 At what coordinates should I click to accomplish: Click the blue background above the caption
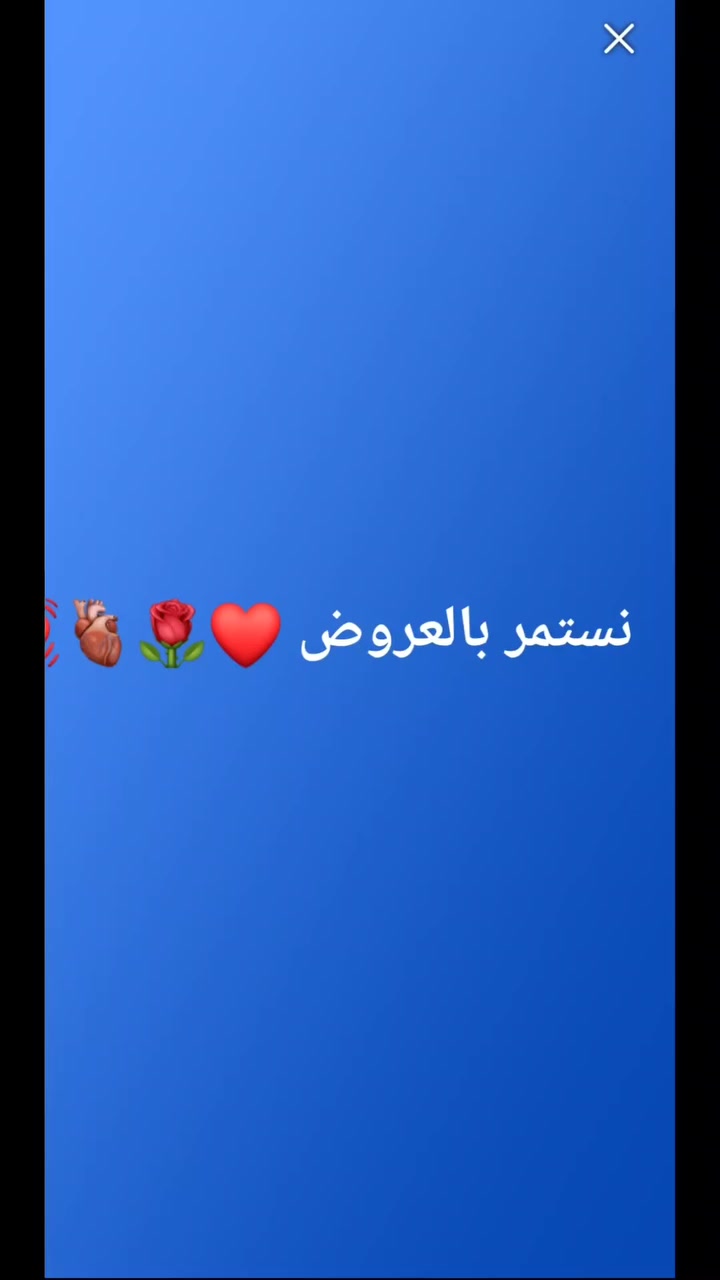(360, 350)
